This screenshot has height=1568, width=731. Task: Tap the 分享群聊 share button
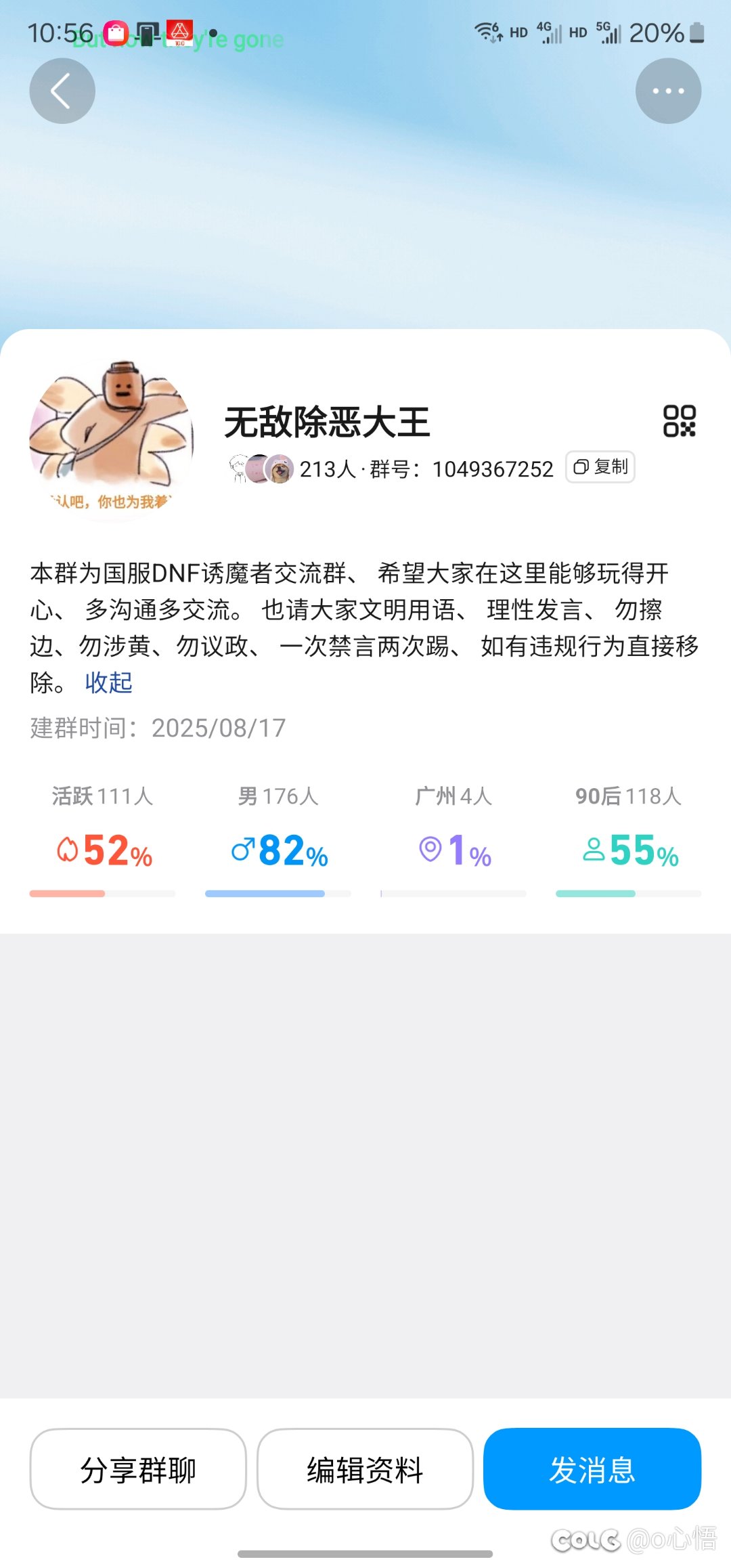[138, 1469]
